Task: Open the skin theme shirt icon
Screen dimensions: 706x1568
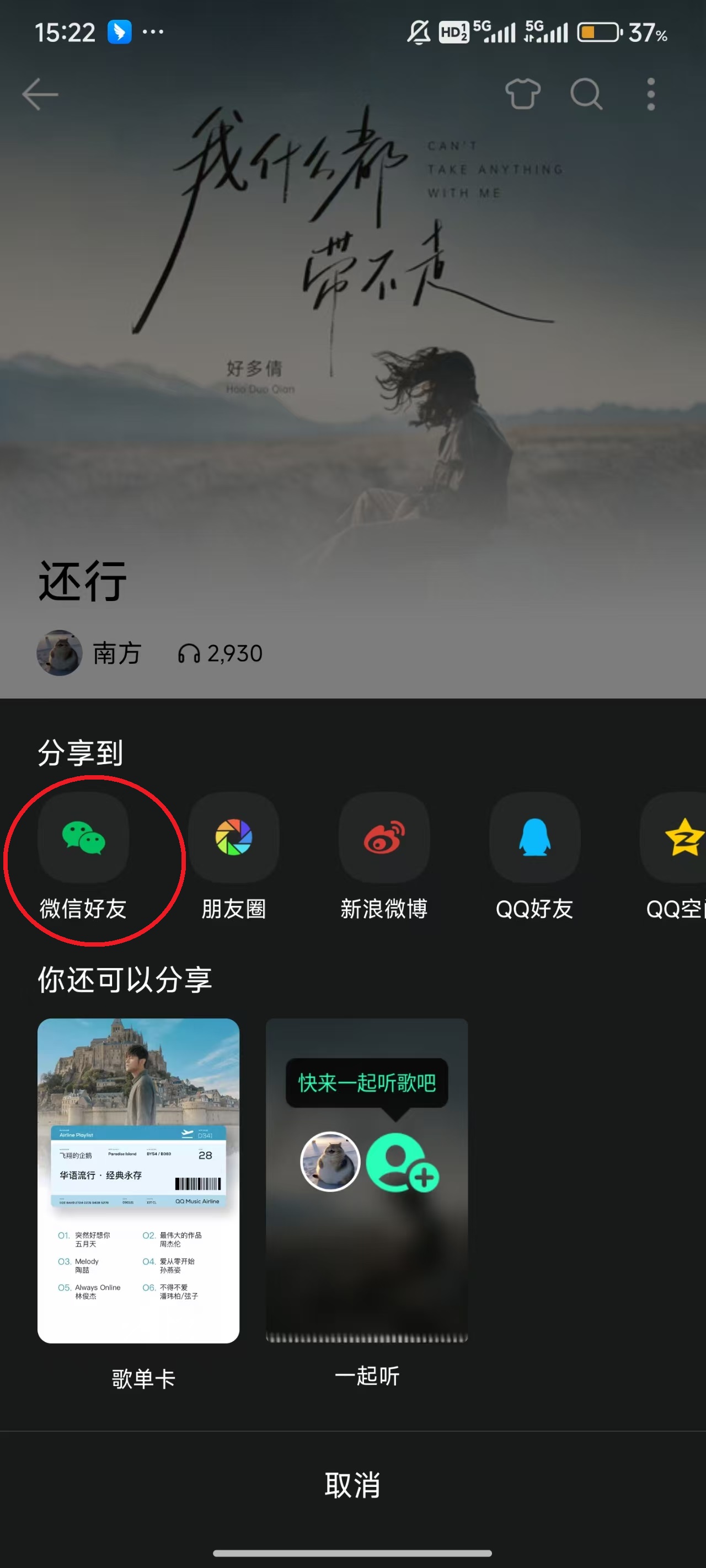Action: pyautogui.click(x=523, y=94)
